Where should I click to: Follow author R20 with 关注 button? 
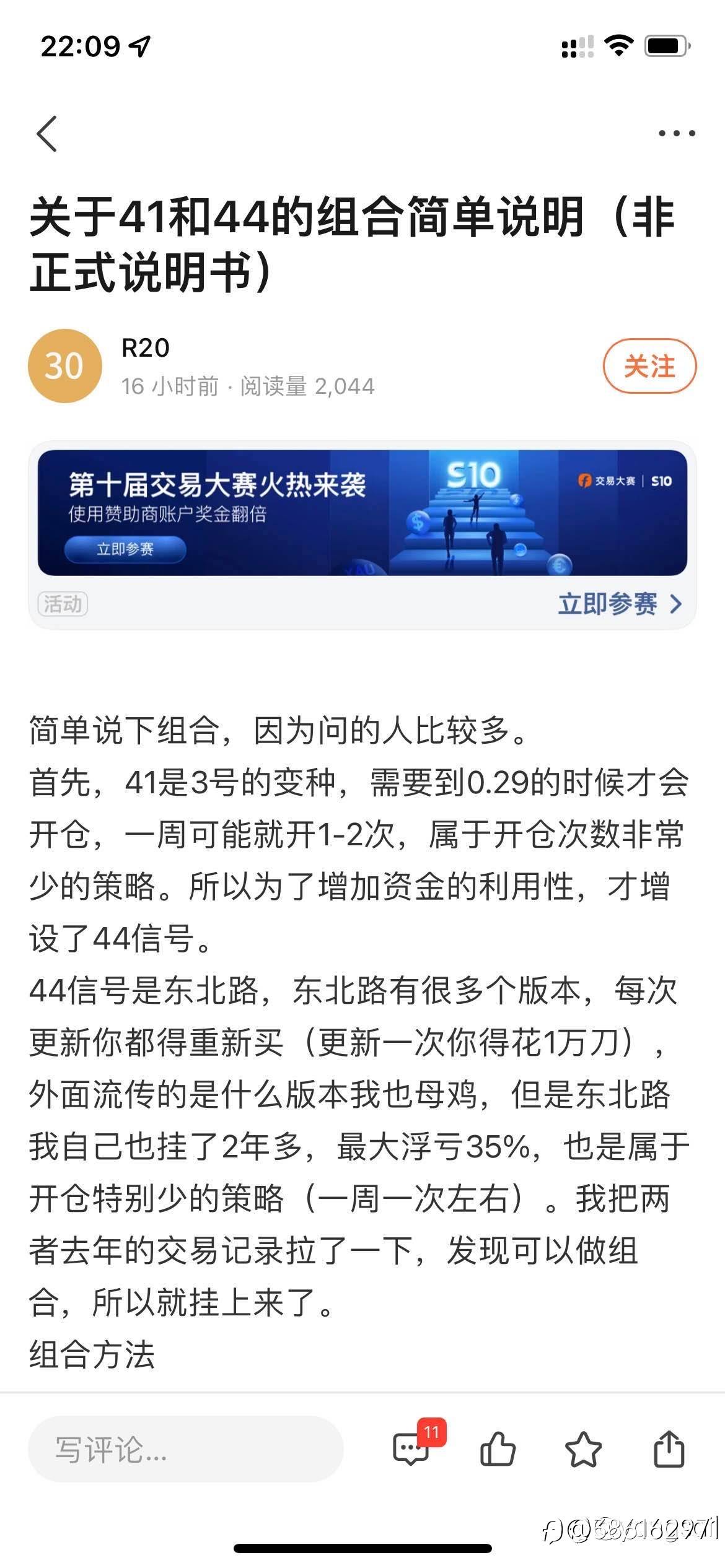point(649,366)
